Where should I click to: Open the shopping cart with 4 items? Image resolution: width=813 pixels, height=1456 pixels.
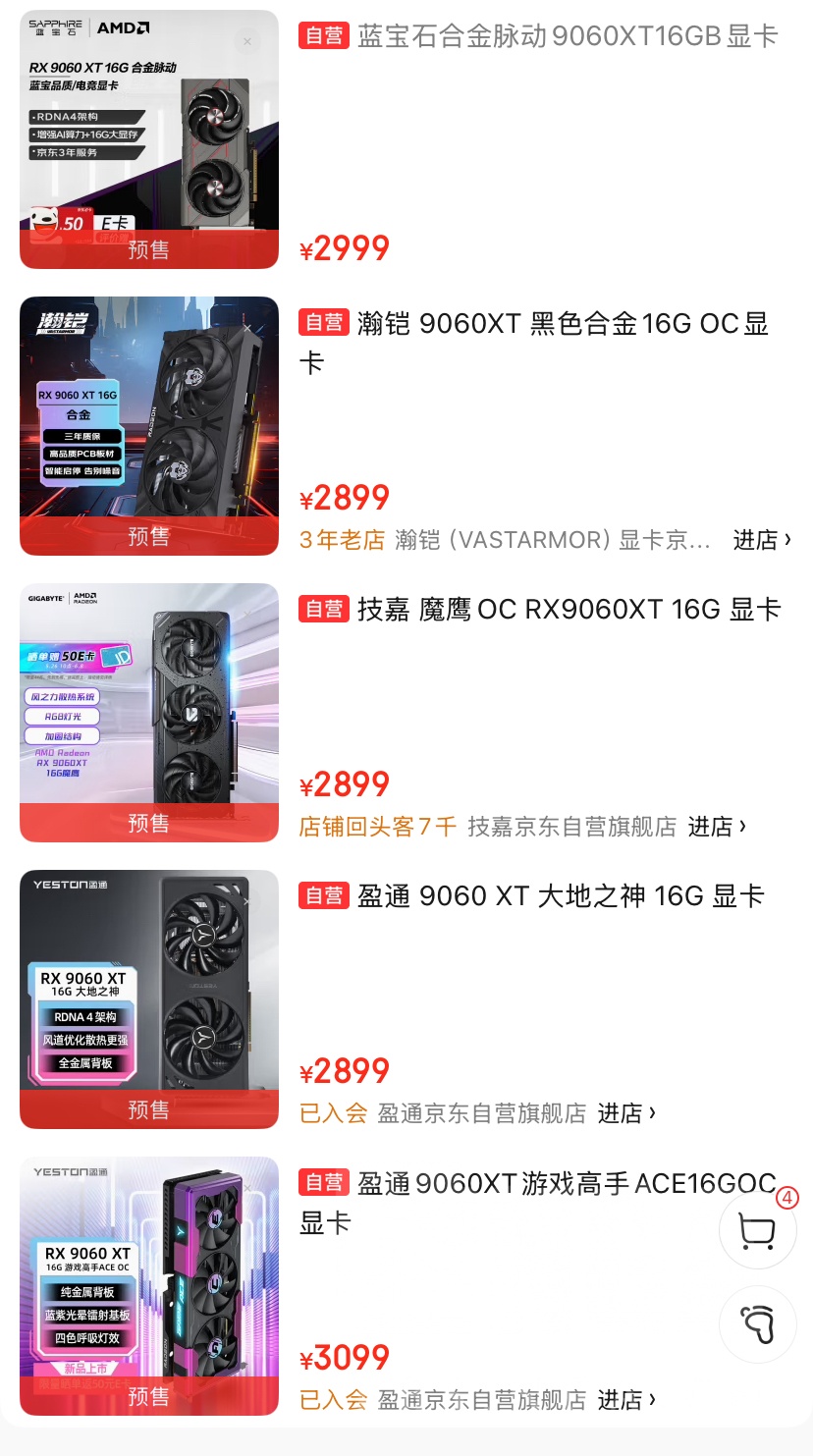[x=757, y=1230]
